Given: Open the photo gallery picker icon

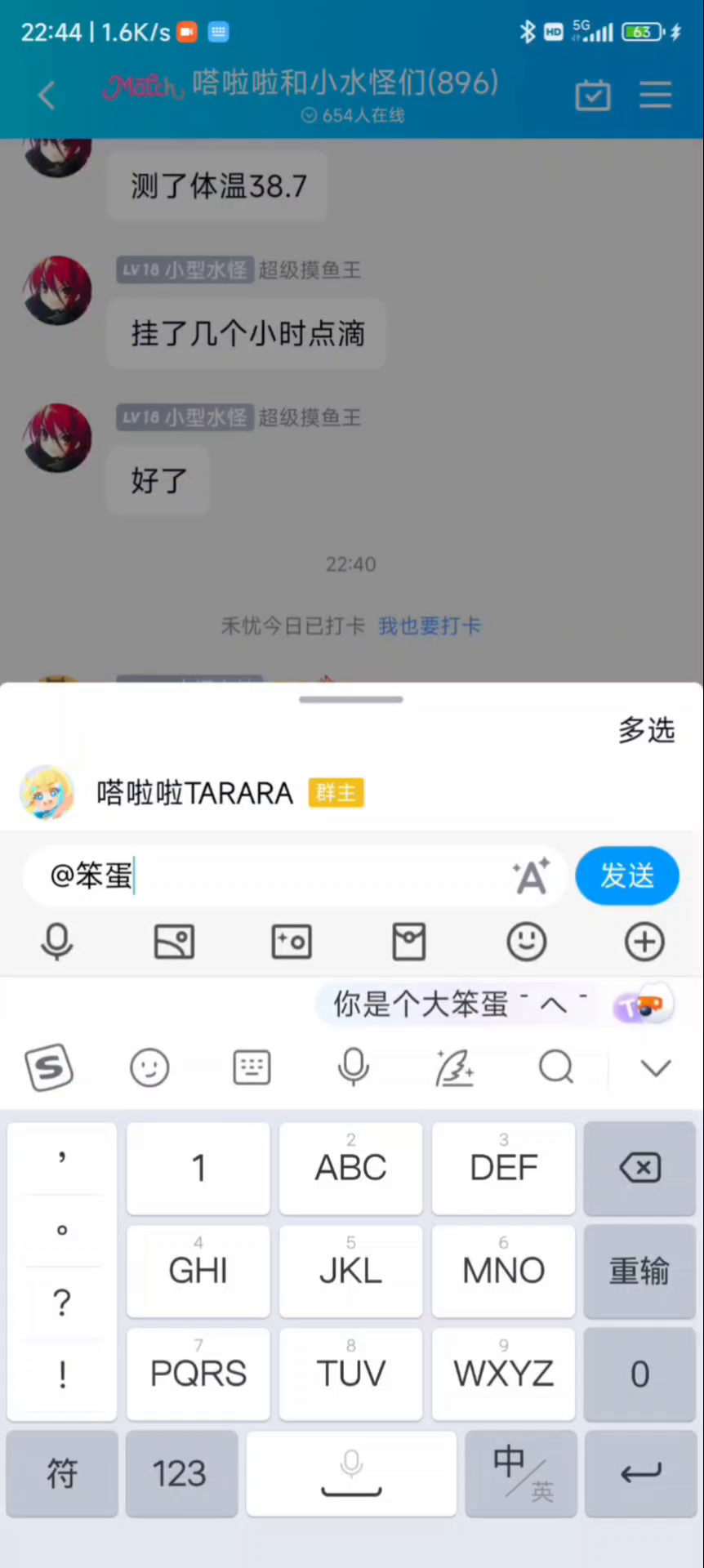Looking at the screenshot, I should coord(174,942).
